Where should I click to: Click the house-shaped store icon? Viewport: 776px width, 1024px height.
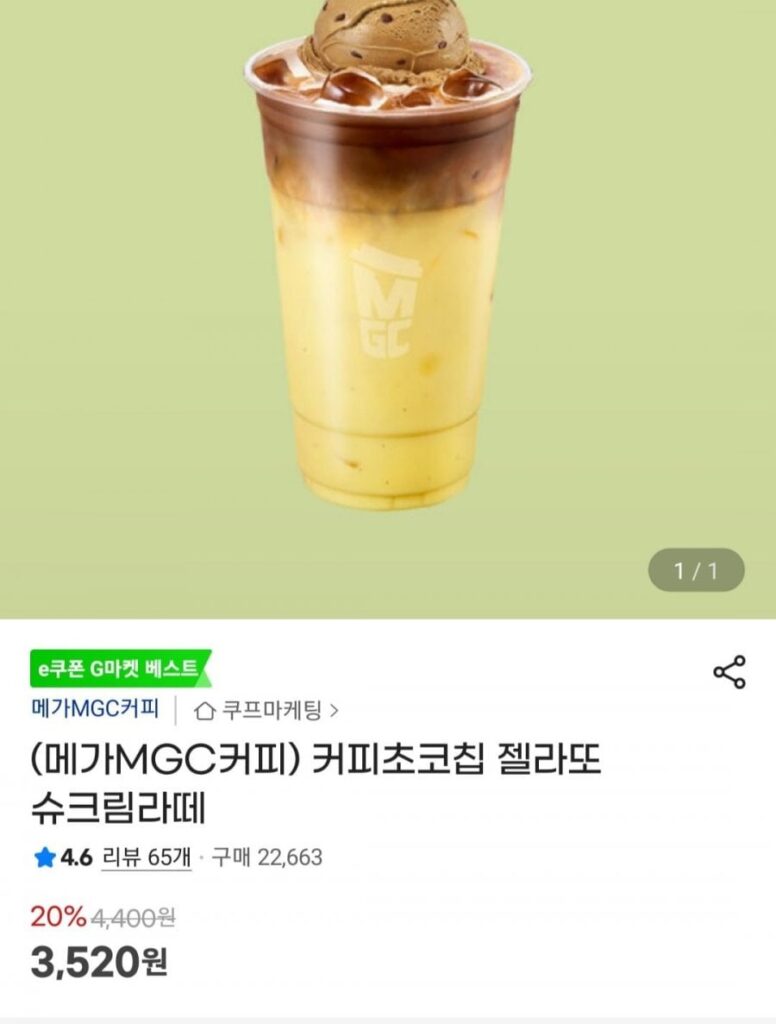coord(203,712)
